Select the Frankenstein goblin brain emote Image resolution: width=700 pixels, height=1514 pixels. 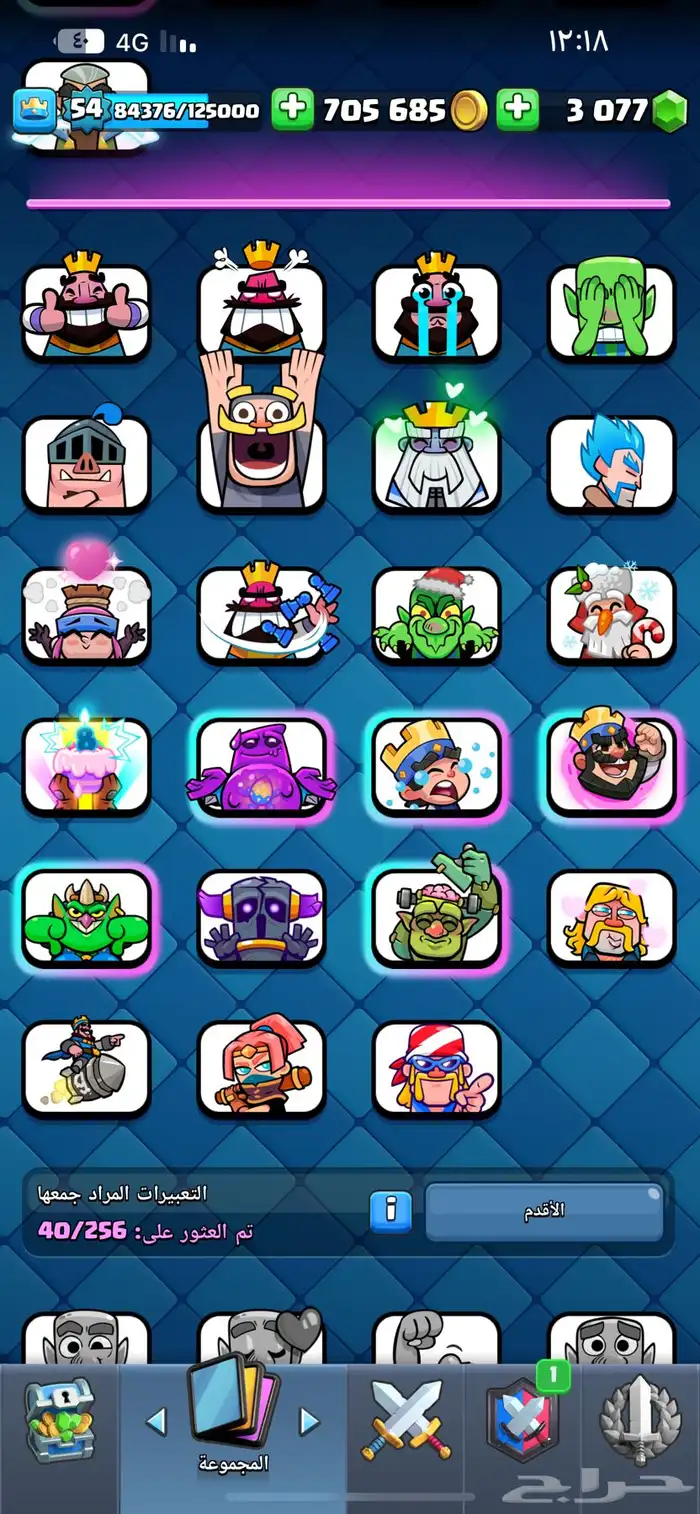(x=436, y=917)
